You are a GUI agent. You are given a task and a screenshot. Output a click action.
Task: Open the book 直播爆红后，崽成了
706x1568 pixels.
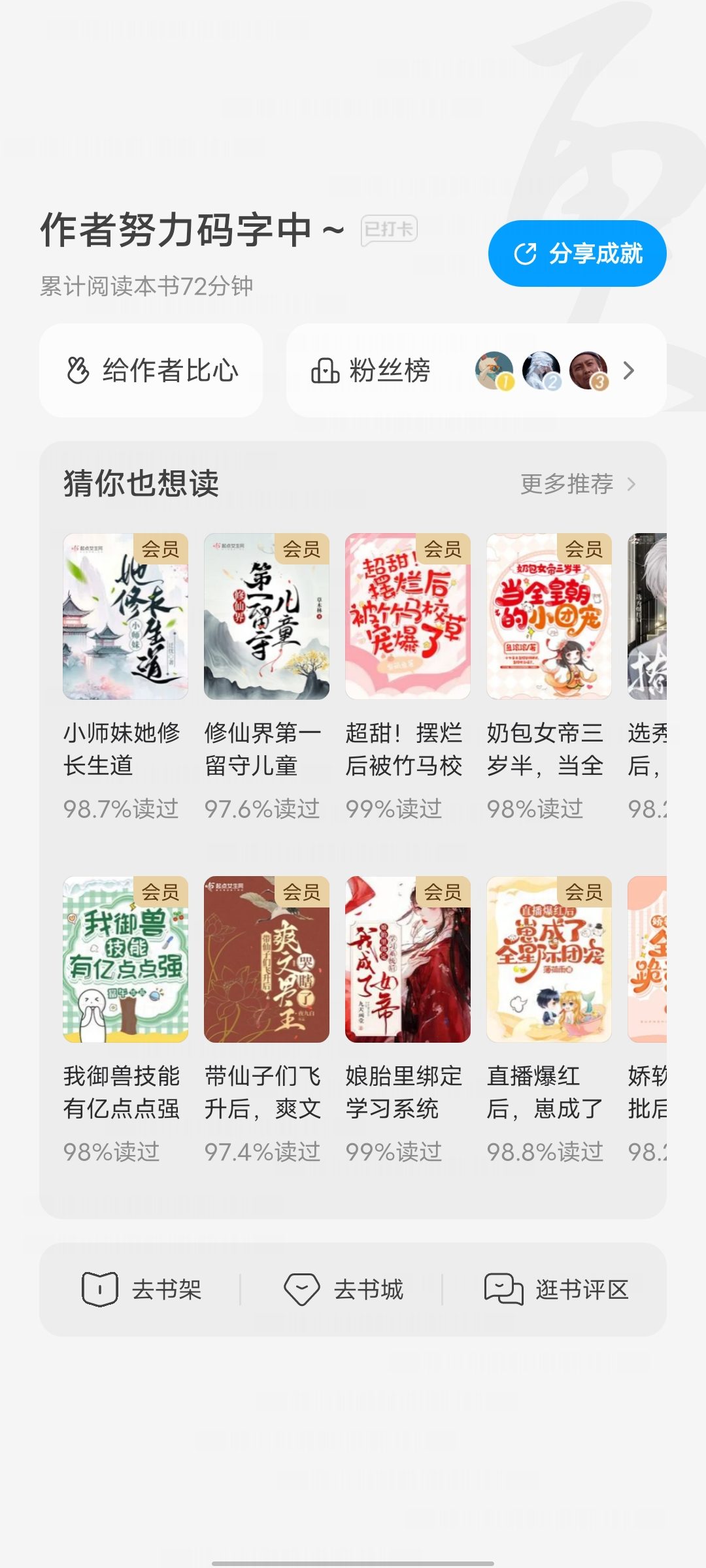[549, 1020]
